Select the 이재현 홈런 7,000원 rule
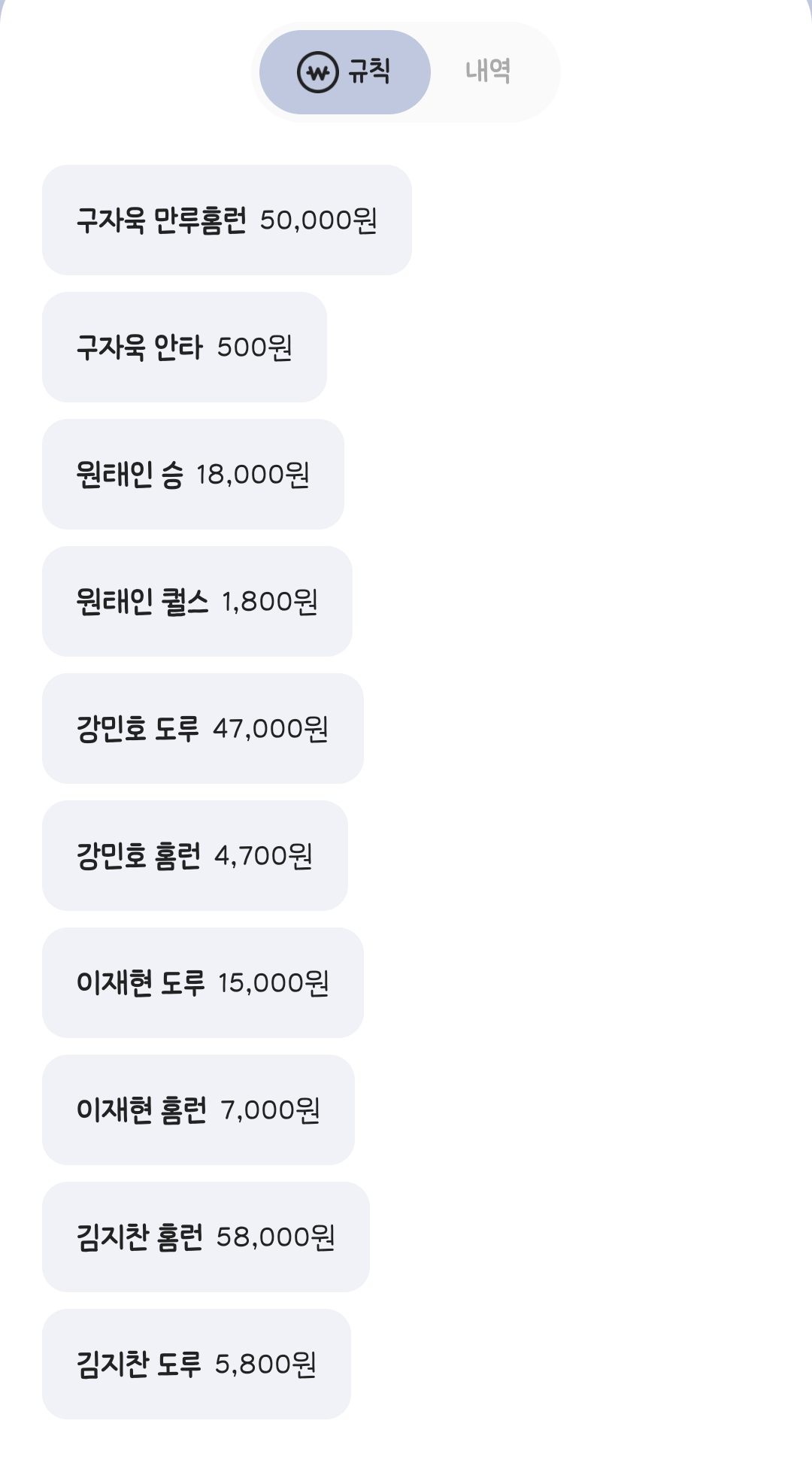The width and height of the screenshot is (812, 1457). point(198,1110)
